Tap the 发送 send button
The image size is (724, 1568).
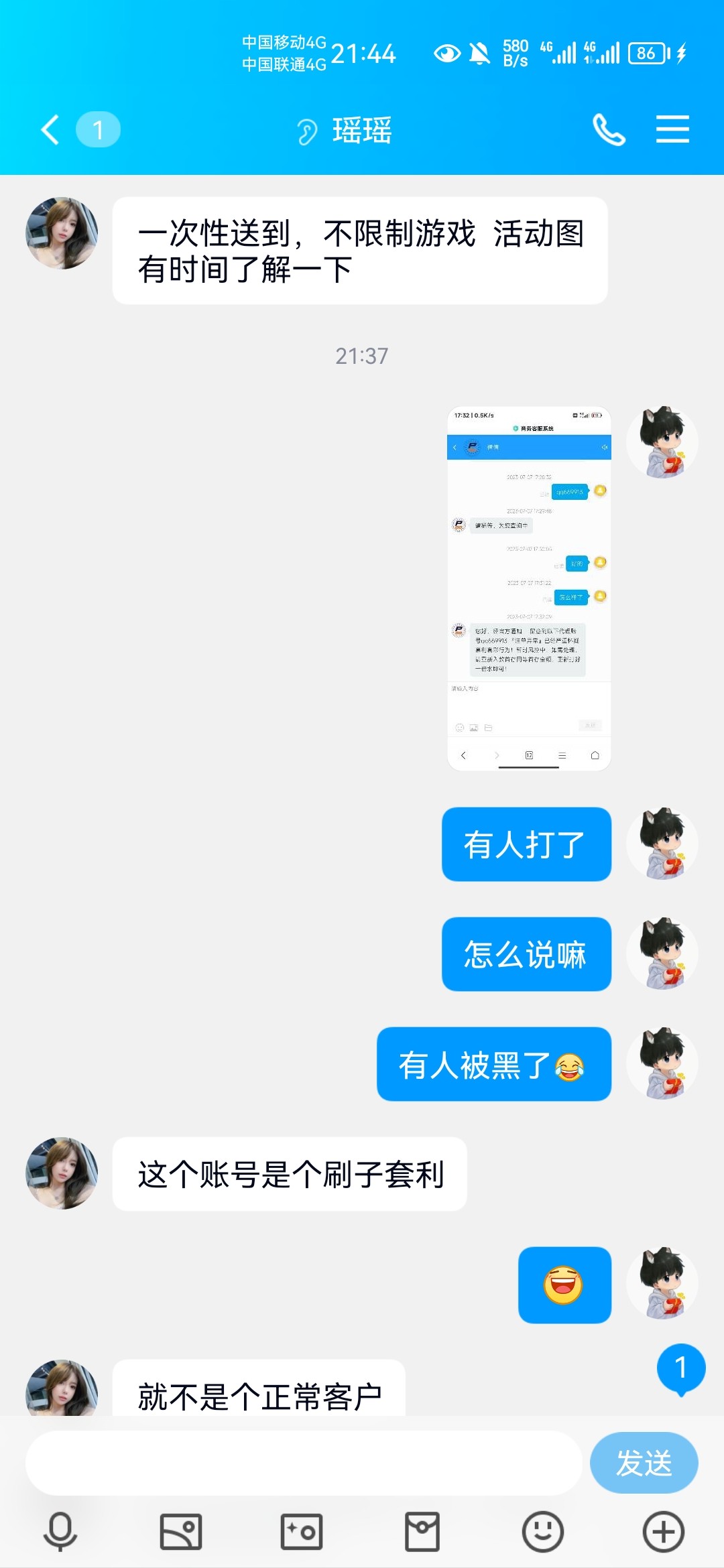point(644,1463)
